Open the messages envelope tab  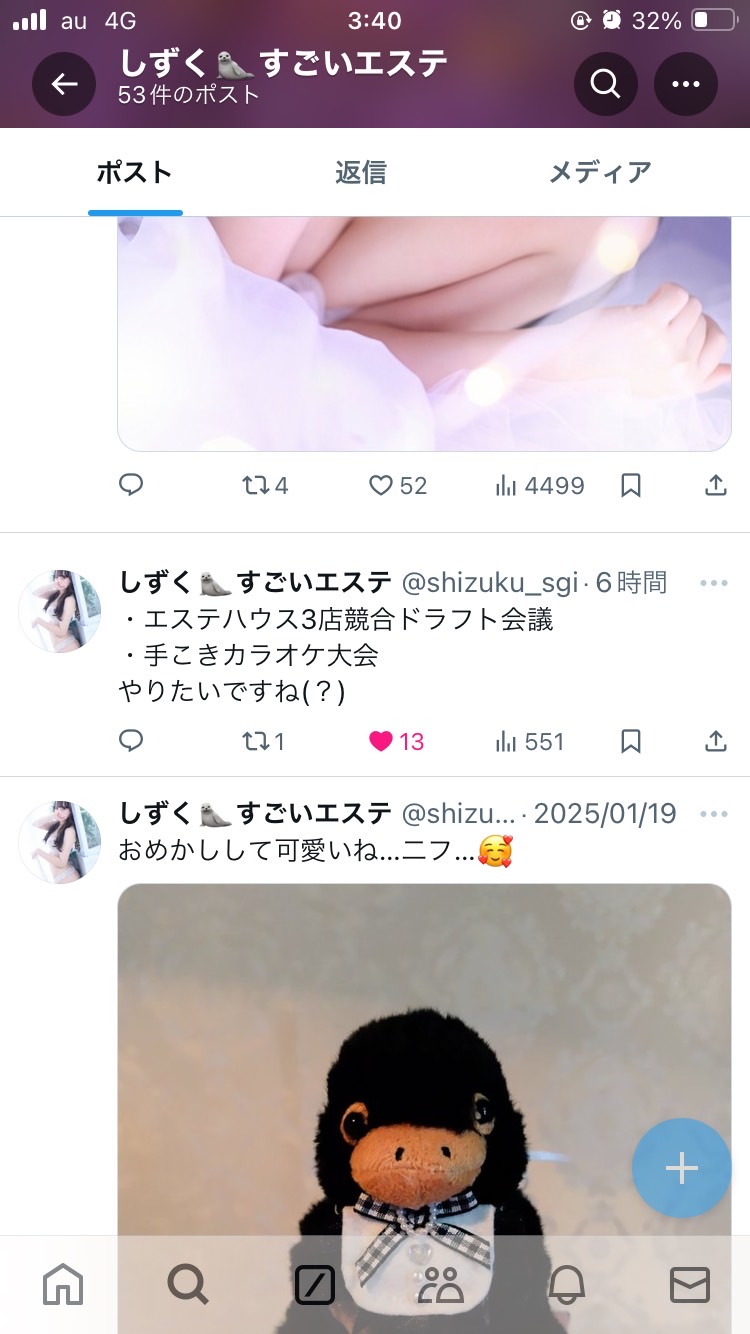(689, 1285)
